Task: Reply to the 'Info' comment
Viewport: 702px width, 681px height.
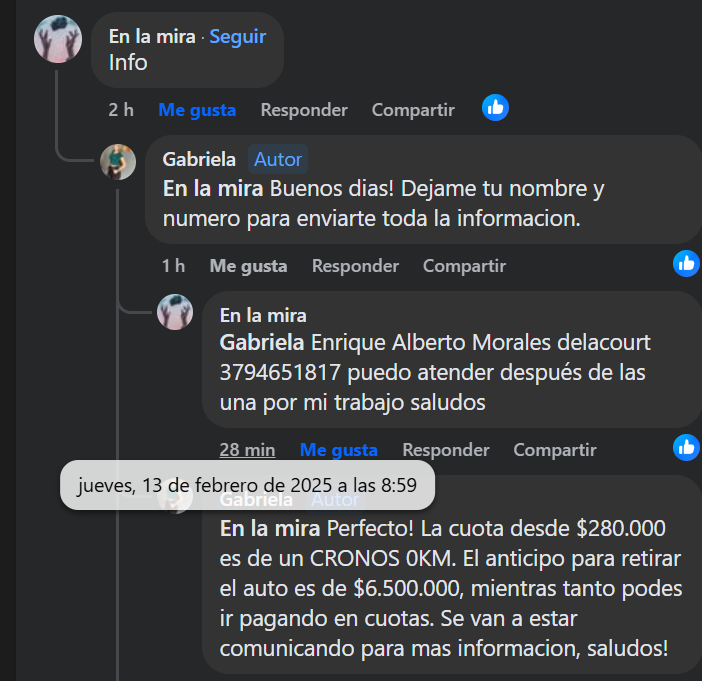Action: 304,110
